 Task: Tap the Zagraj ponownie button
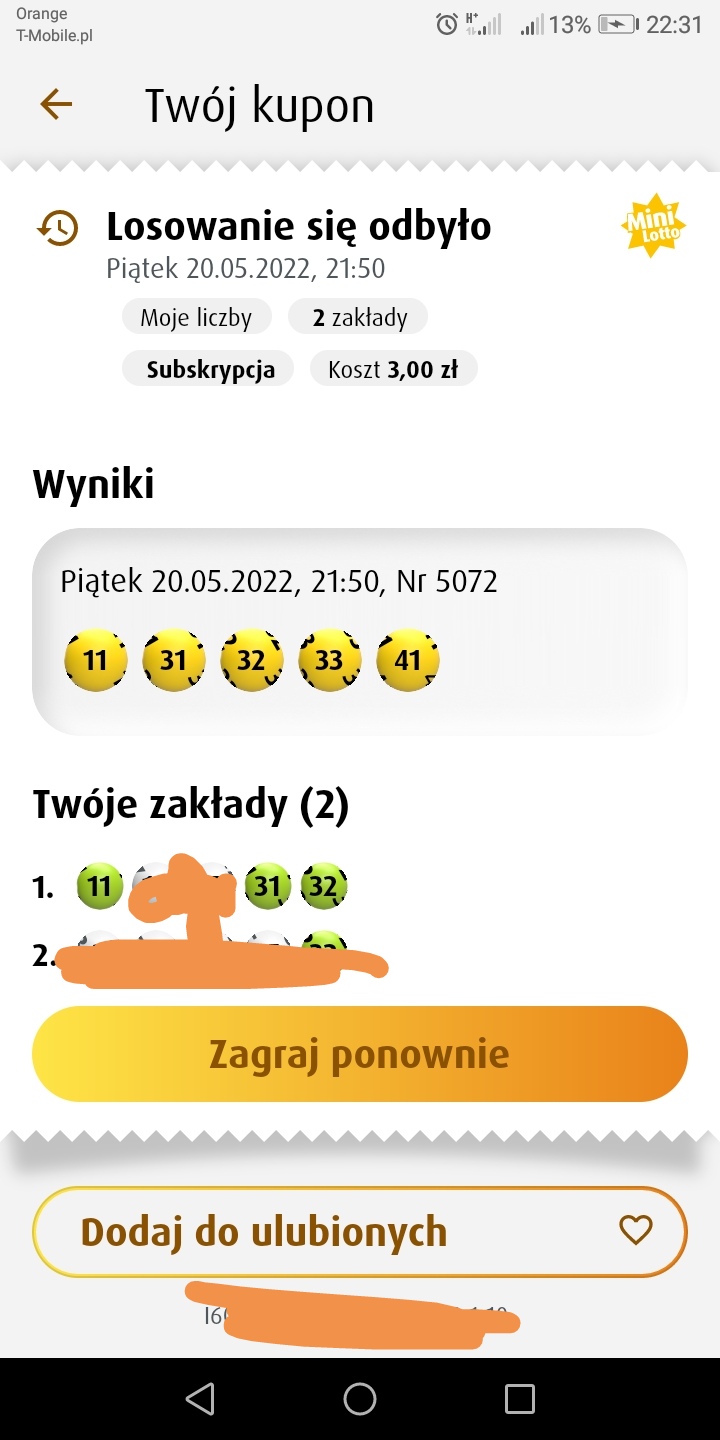(360, 1054)
